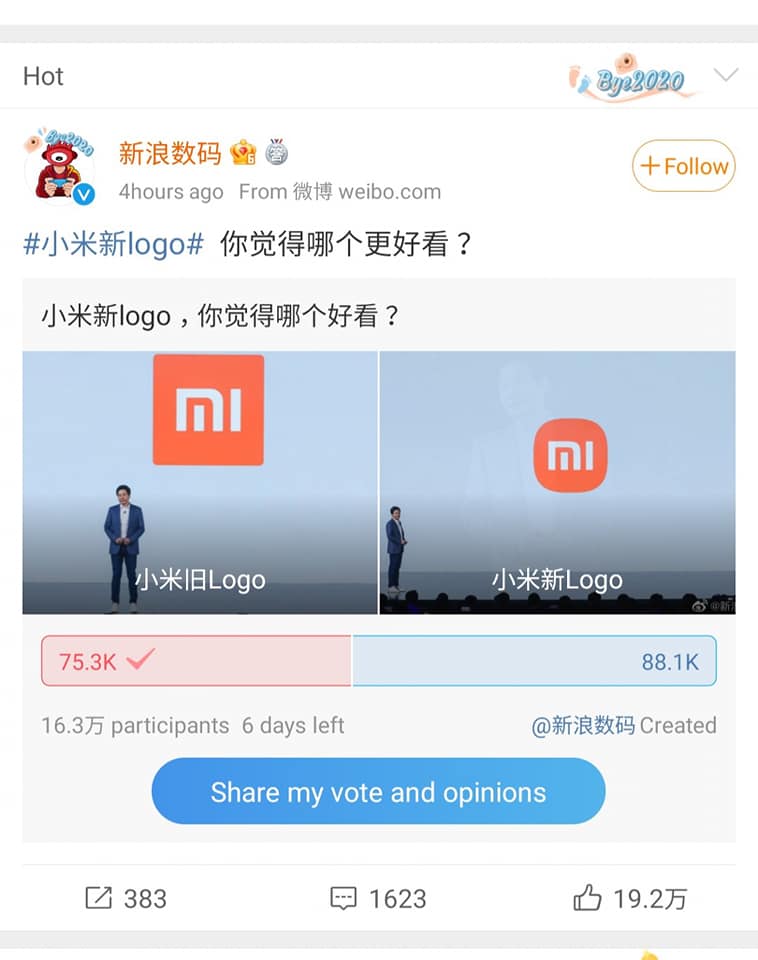This screenshot has height=960, width=758.
Task: Open @新浪数码 poll creator link
Action: (x=583, y=725)
